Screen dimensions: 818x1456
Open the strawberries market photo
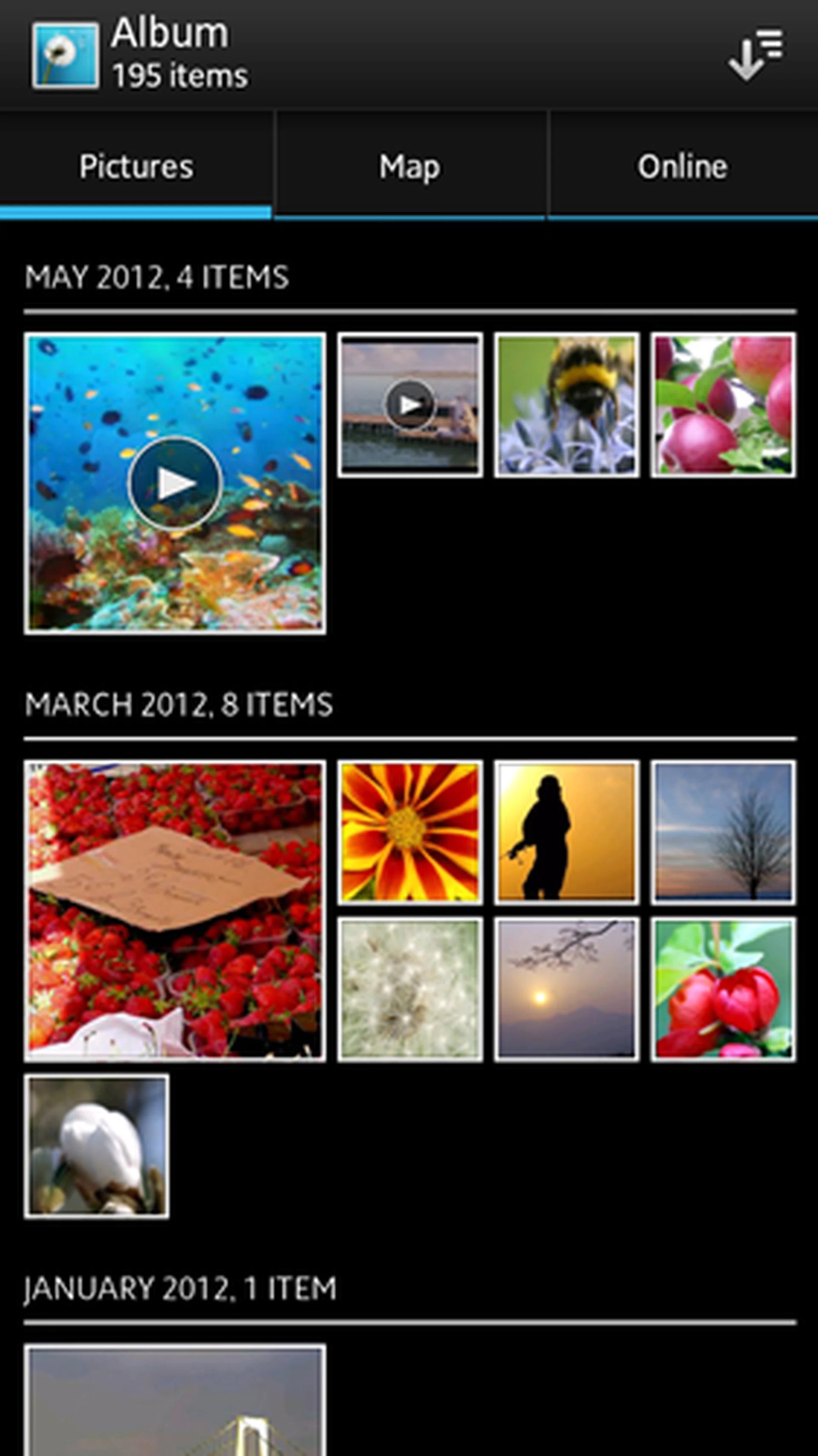[175, 910]
